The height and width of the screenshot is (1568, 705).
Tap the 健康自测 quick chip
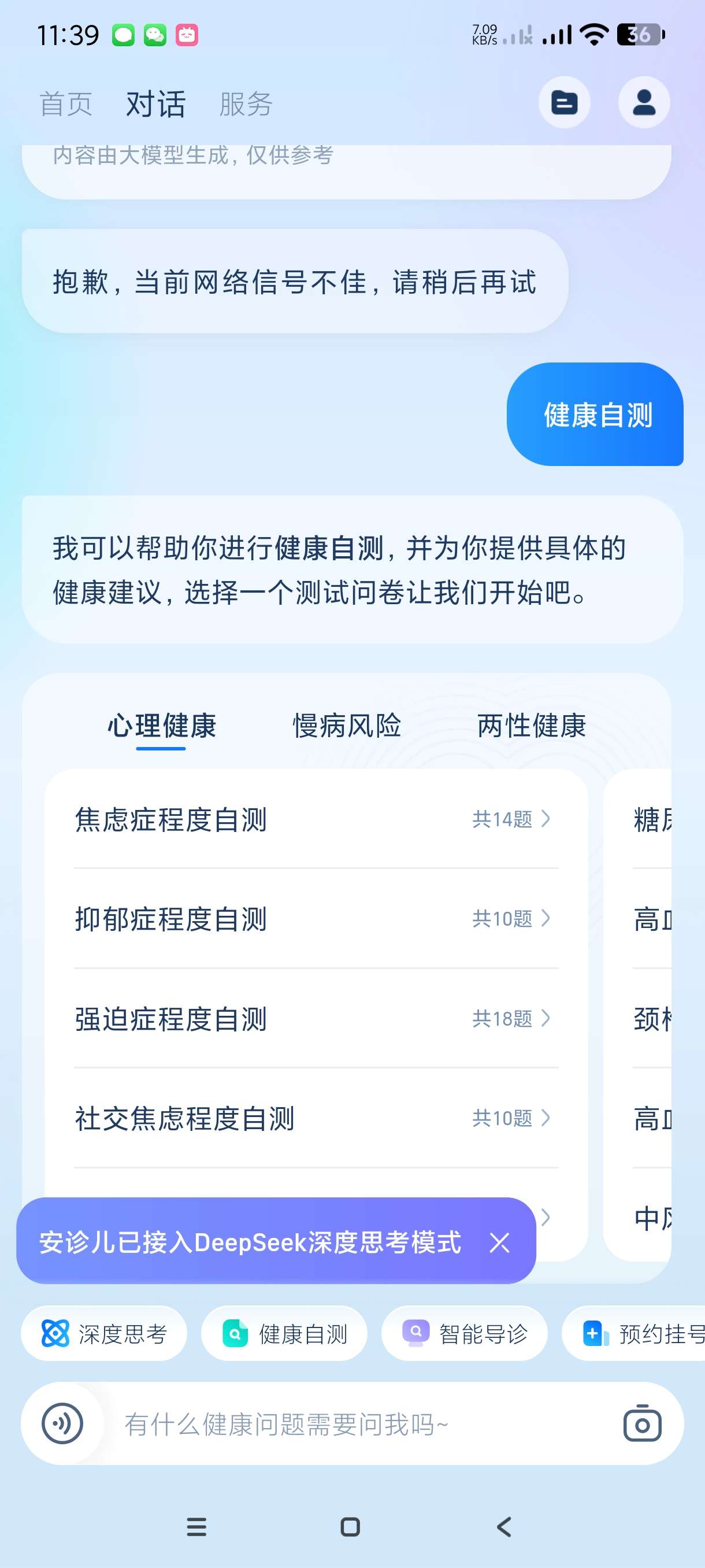tap(284, 1334)
